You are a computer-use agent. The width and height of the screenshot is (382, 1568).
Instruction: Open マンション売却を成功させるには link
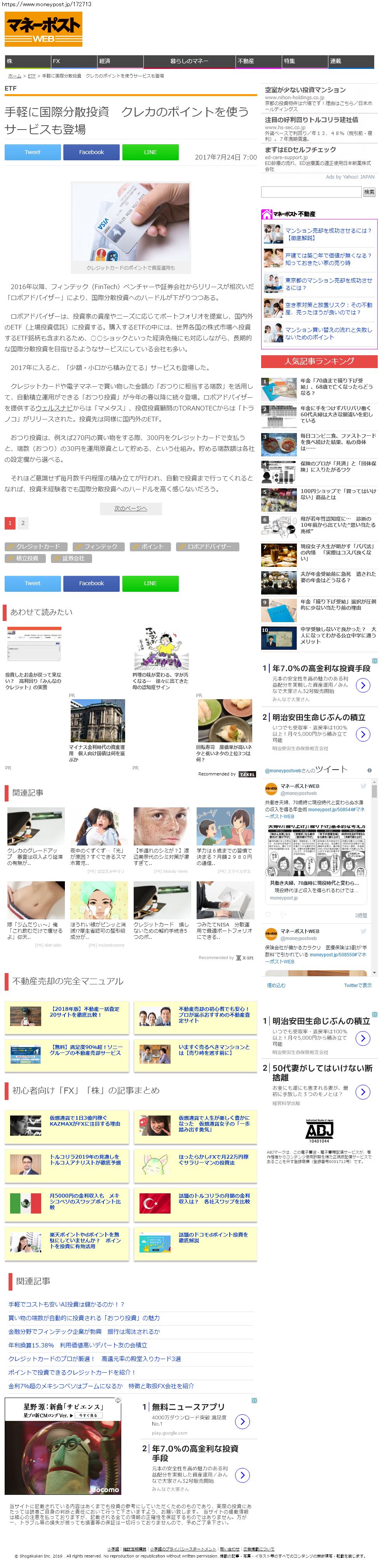pyautogui.click(x=327, y=234)
